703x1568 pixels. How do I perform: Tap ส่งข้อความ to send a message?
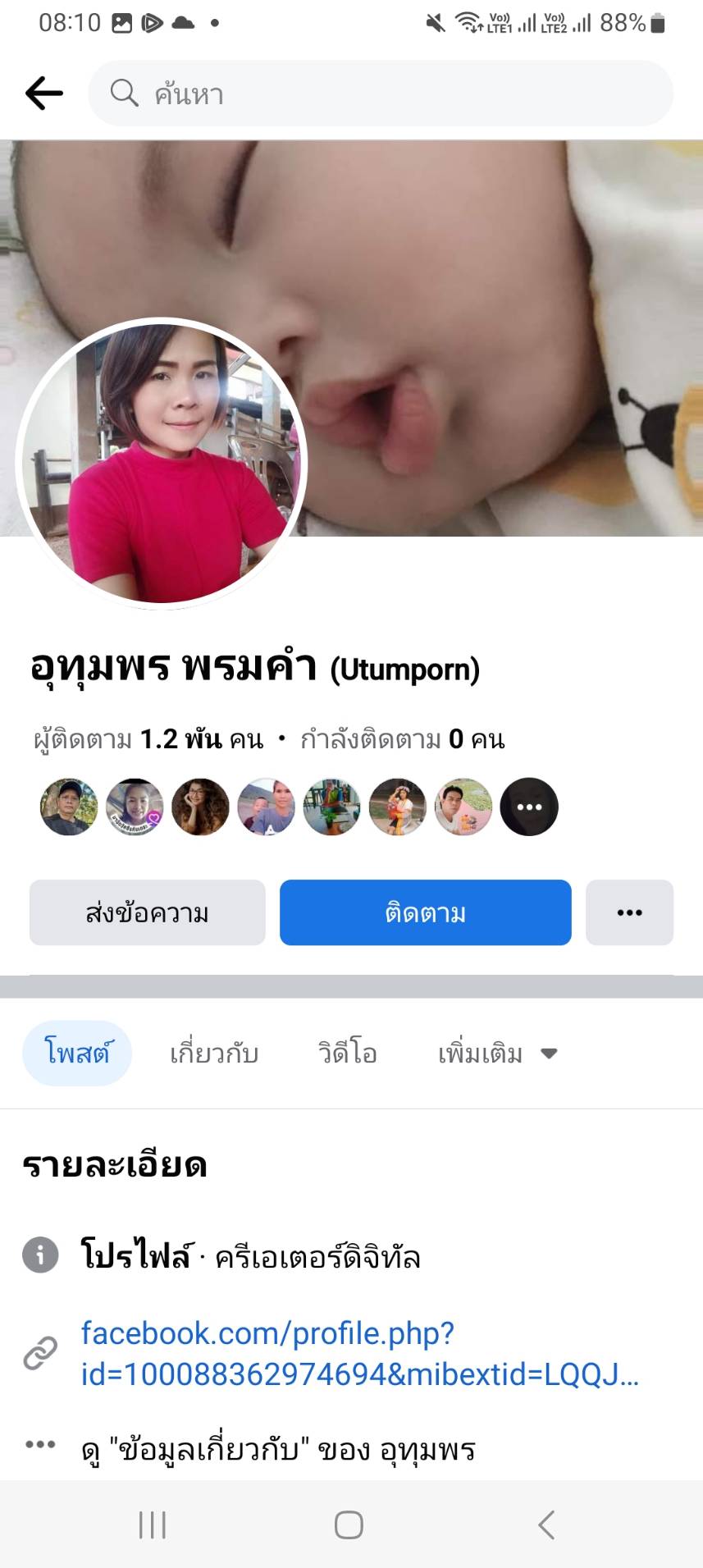(x=148, y=912)
